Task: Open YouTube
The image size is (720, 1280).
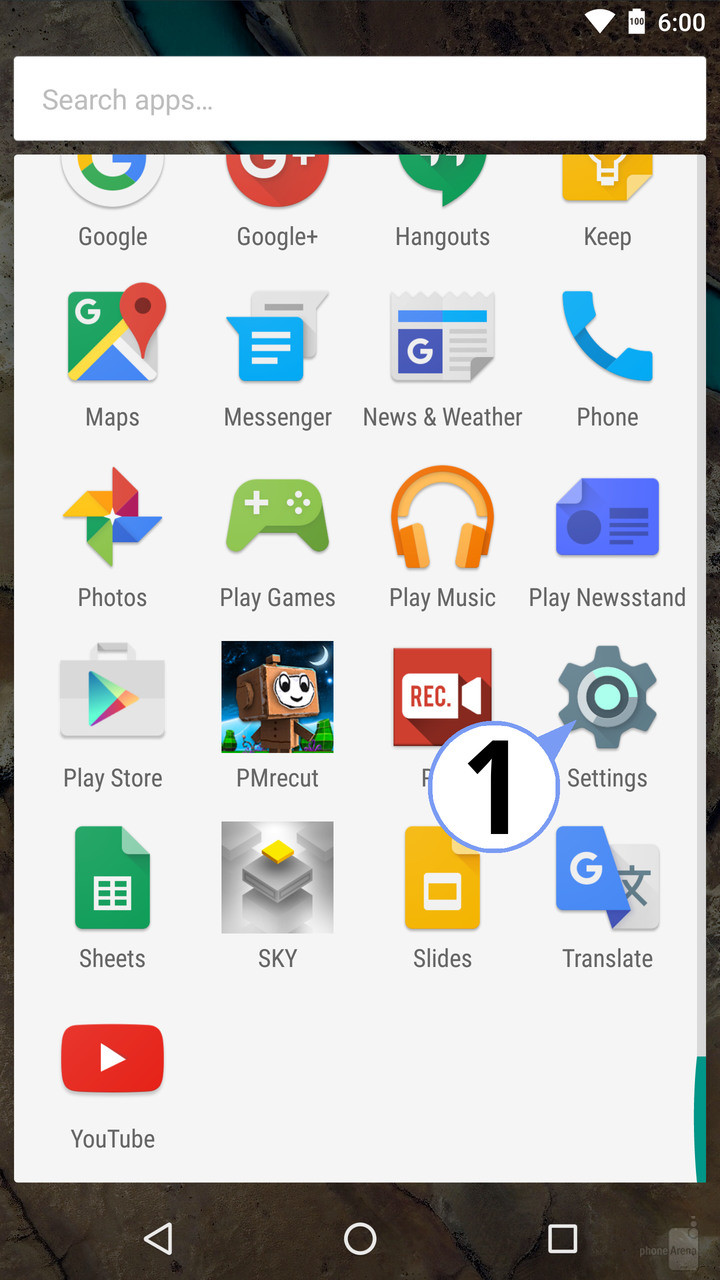Action: coord(112,1058)
